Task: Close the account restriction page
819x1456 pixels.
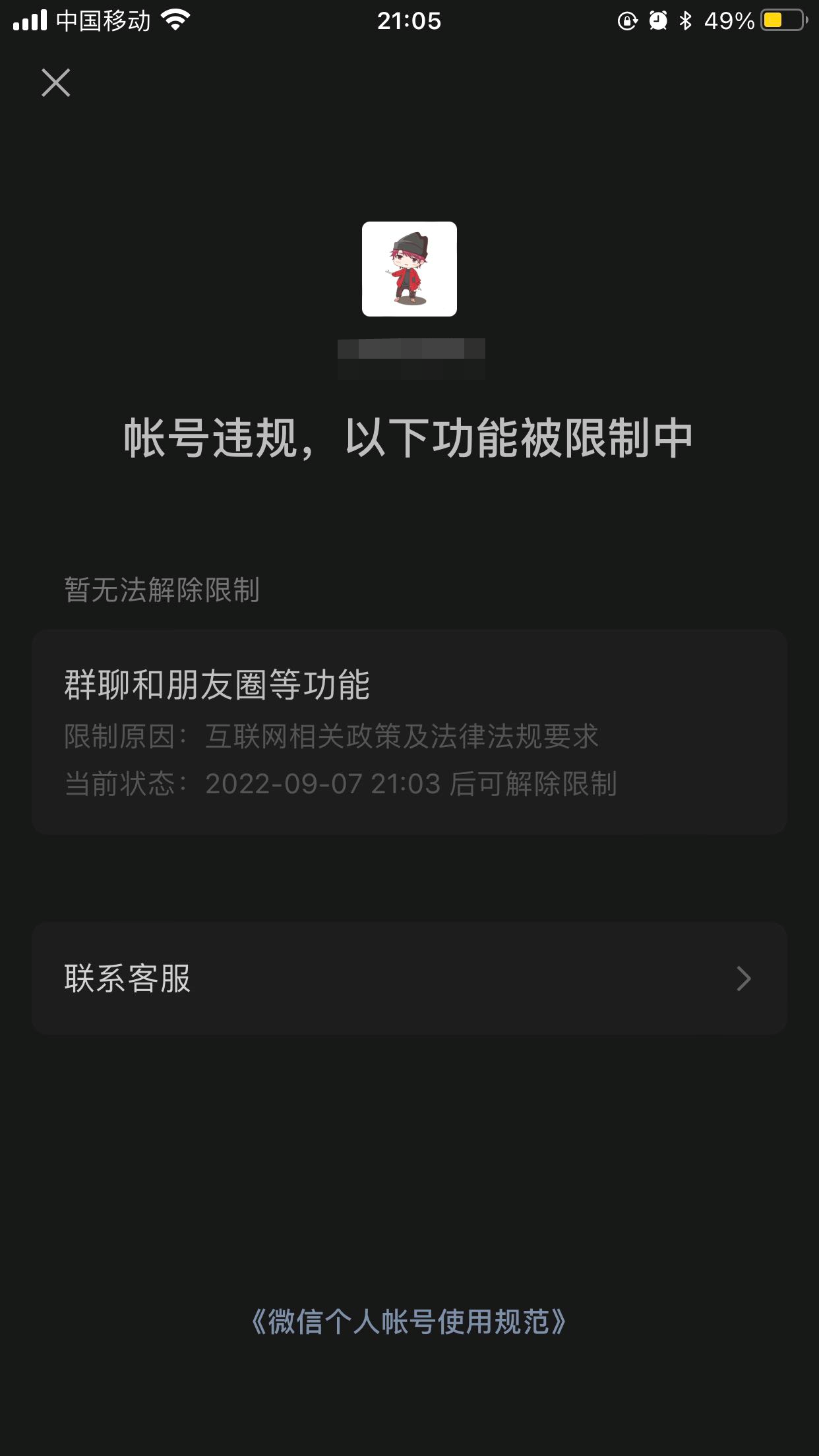Action: point(56,82)
